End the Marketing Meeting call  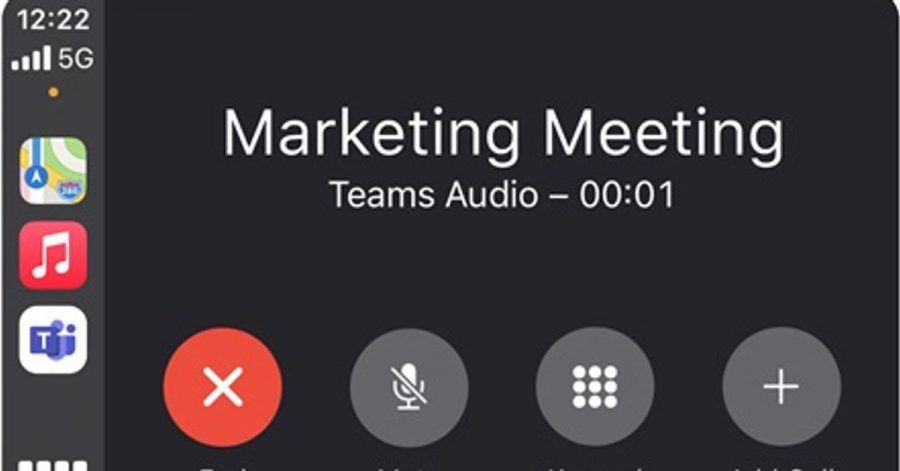(222, 387)
